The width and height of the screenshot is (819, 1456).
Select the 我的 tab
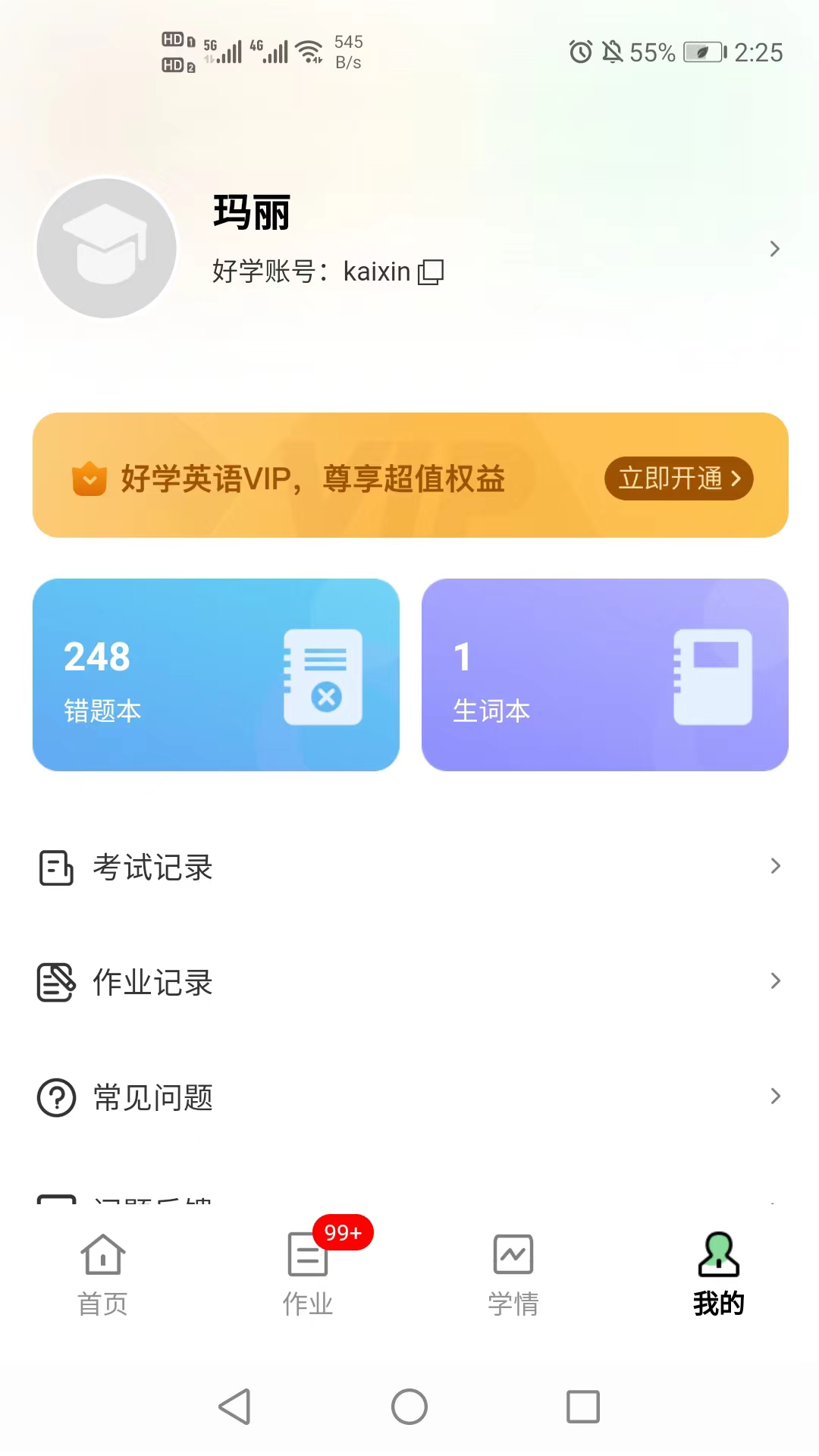pyautogui.click(x=718, y=1276)
